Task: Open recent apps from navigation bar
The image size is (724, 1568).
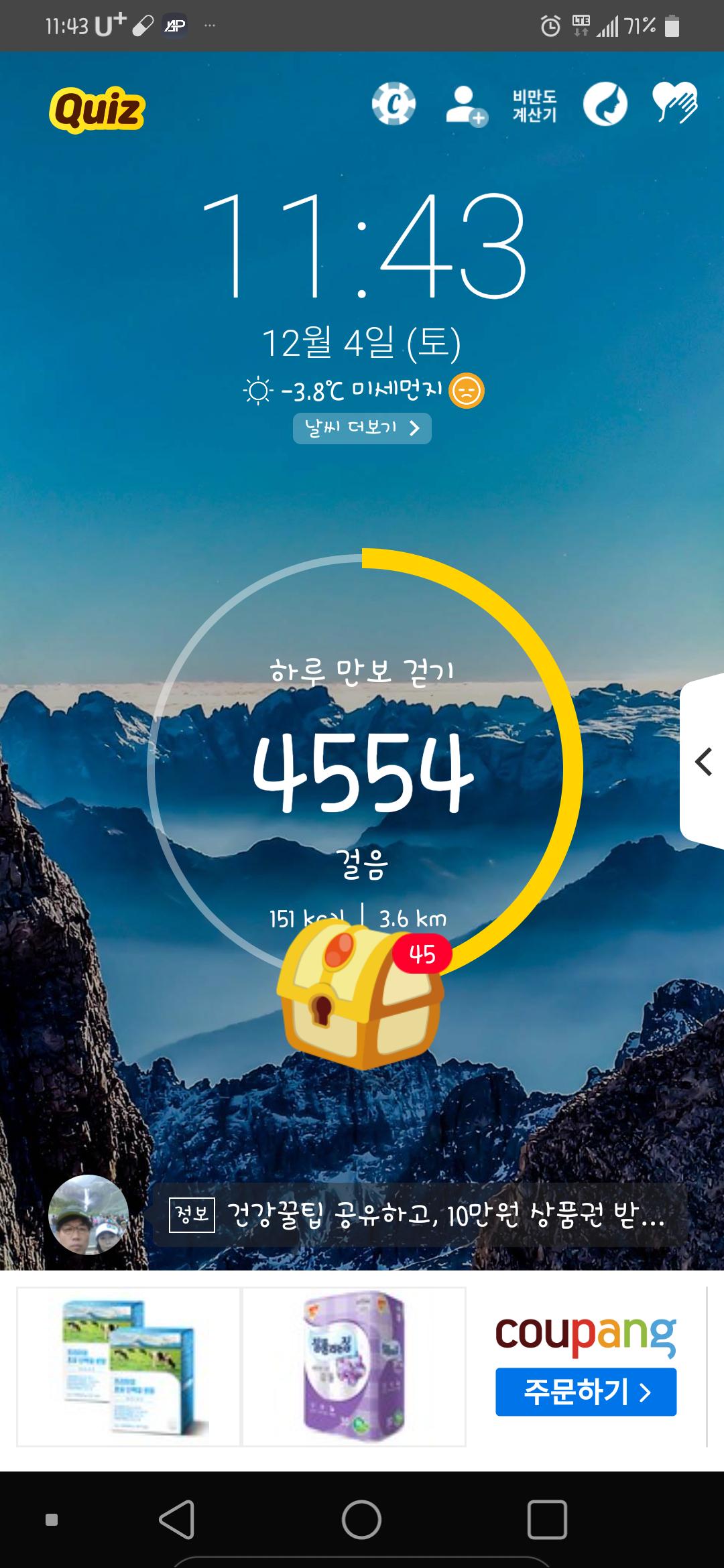Action: [546, 1519]
